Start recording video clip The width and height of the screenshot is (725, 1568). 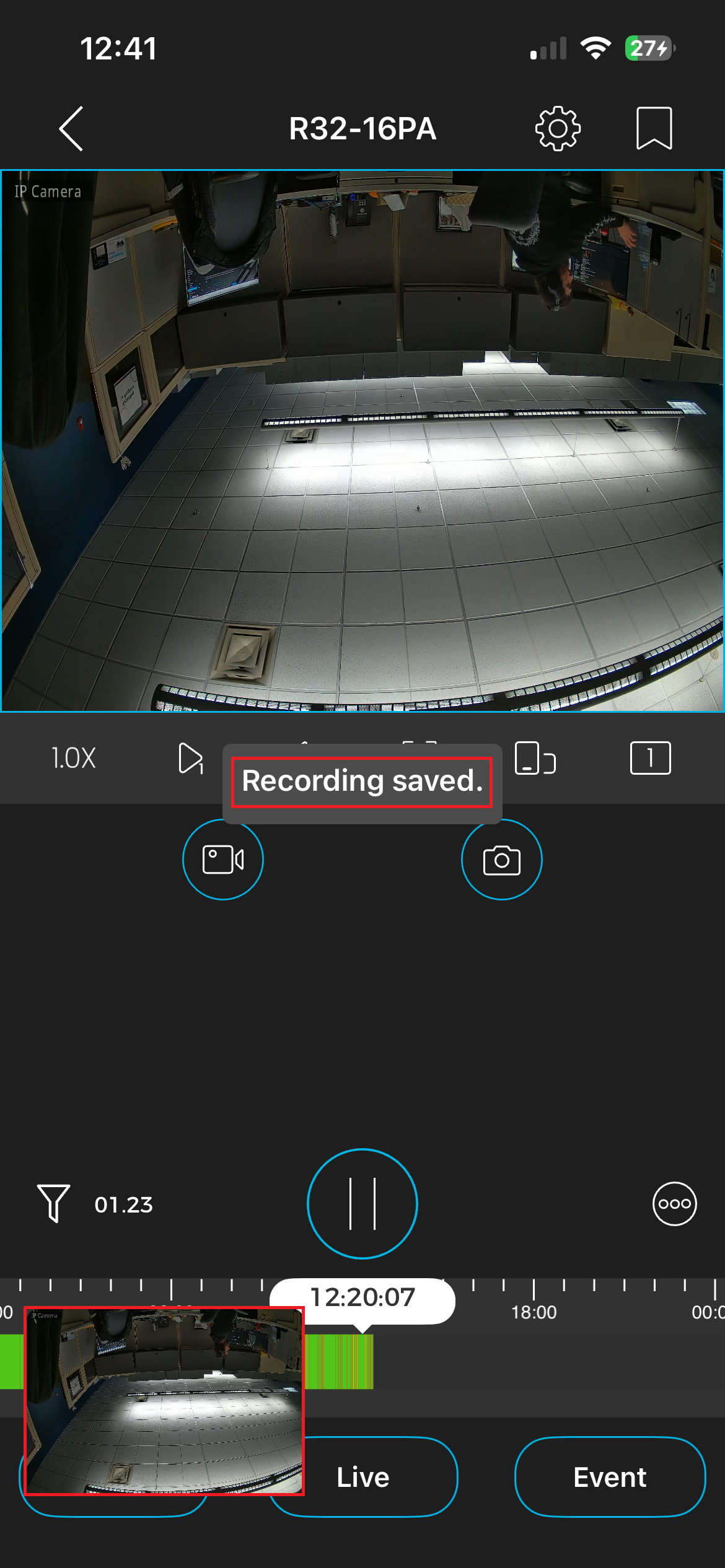[x=223, y=860]
